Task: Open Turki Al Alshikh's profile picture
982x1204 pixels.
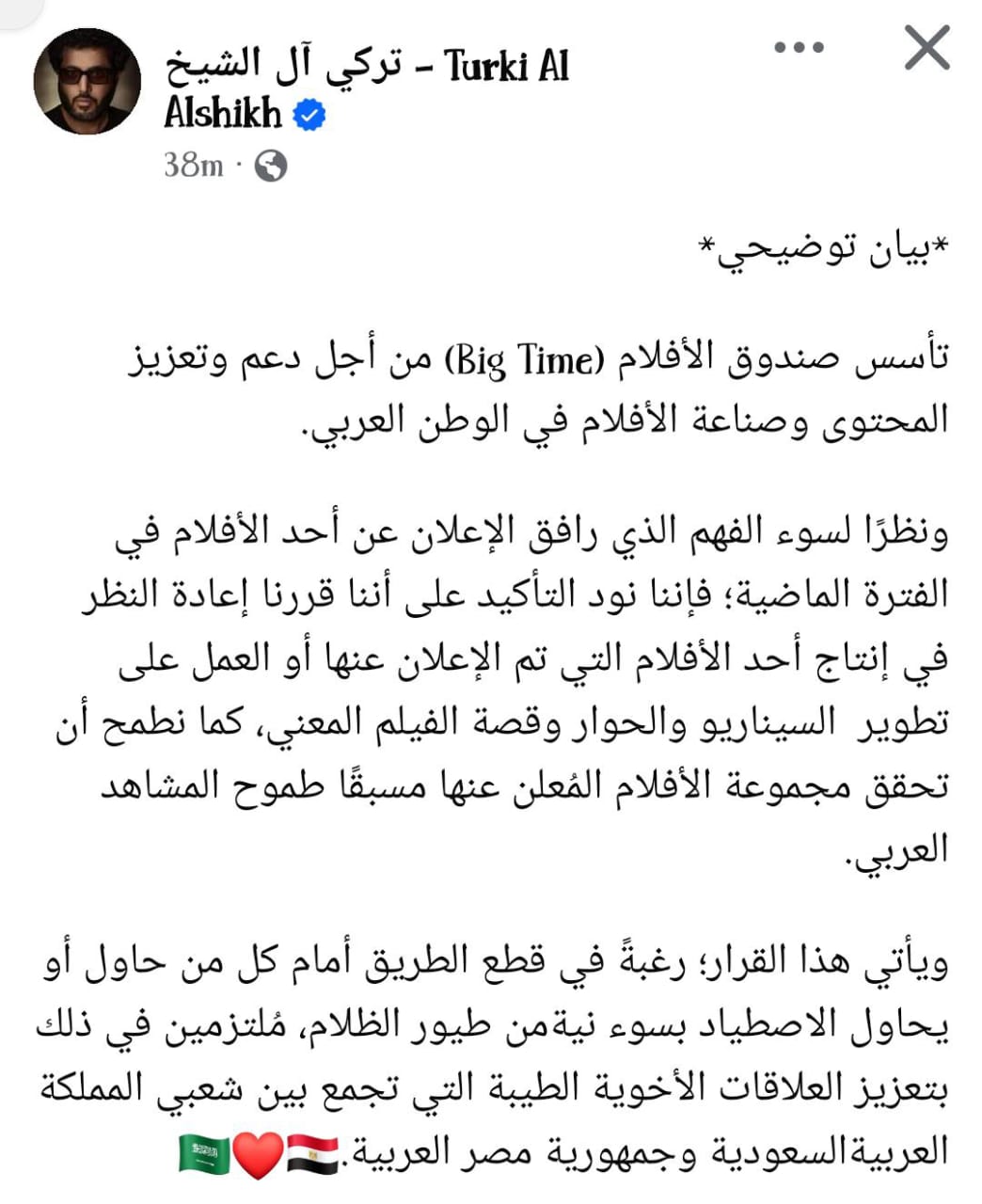Action: 87,88
